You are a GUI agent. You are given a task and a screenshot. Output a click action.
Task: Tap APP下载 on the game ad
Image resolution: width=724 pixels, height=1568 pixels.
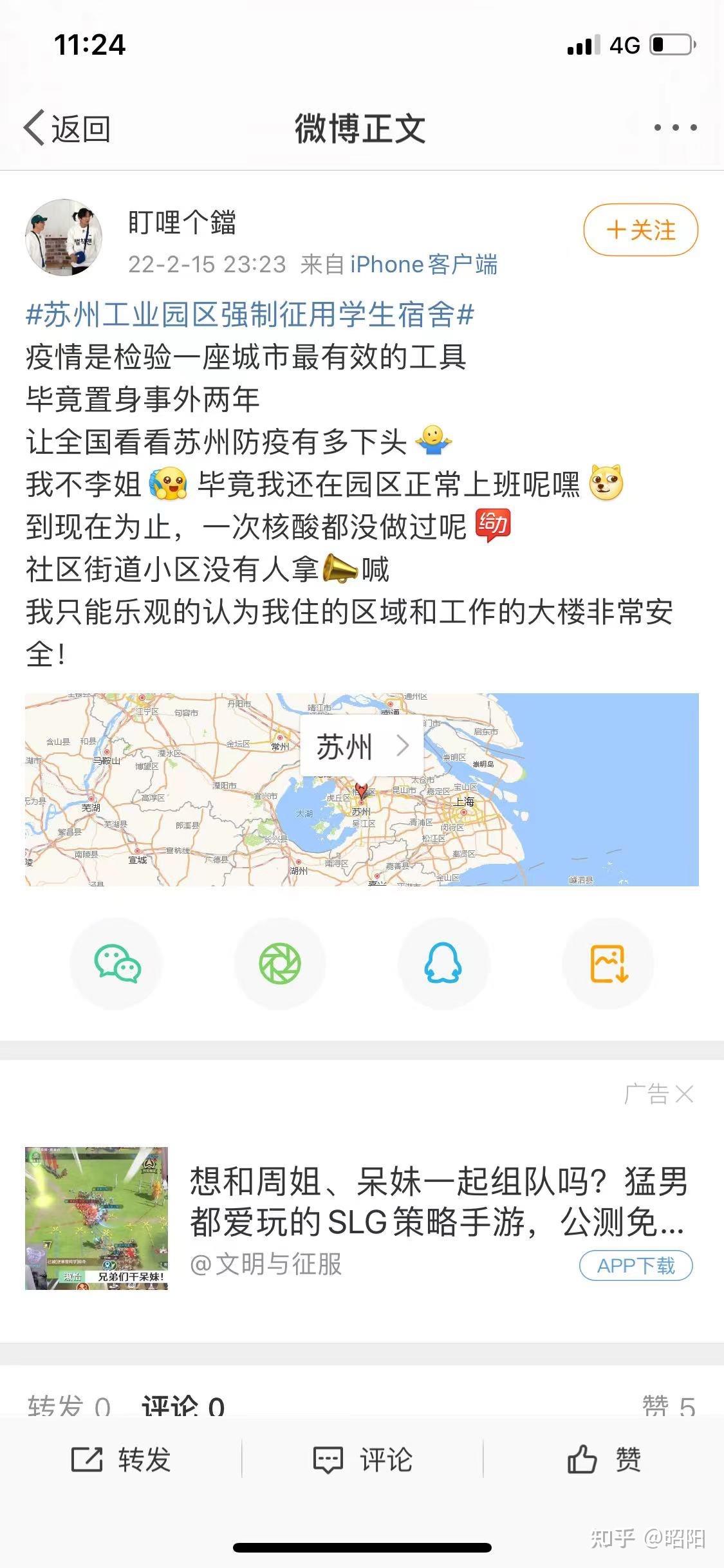pos(636,1265)
